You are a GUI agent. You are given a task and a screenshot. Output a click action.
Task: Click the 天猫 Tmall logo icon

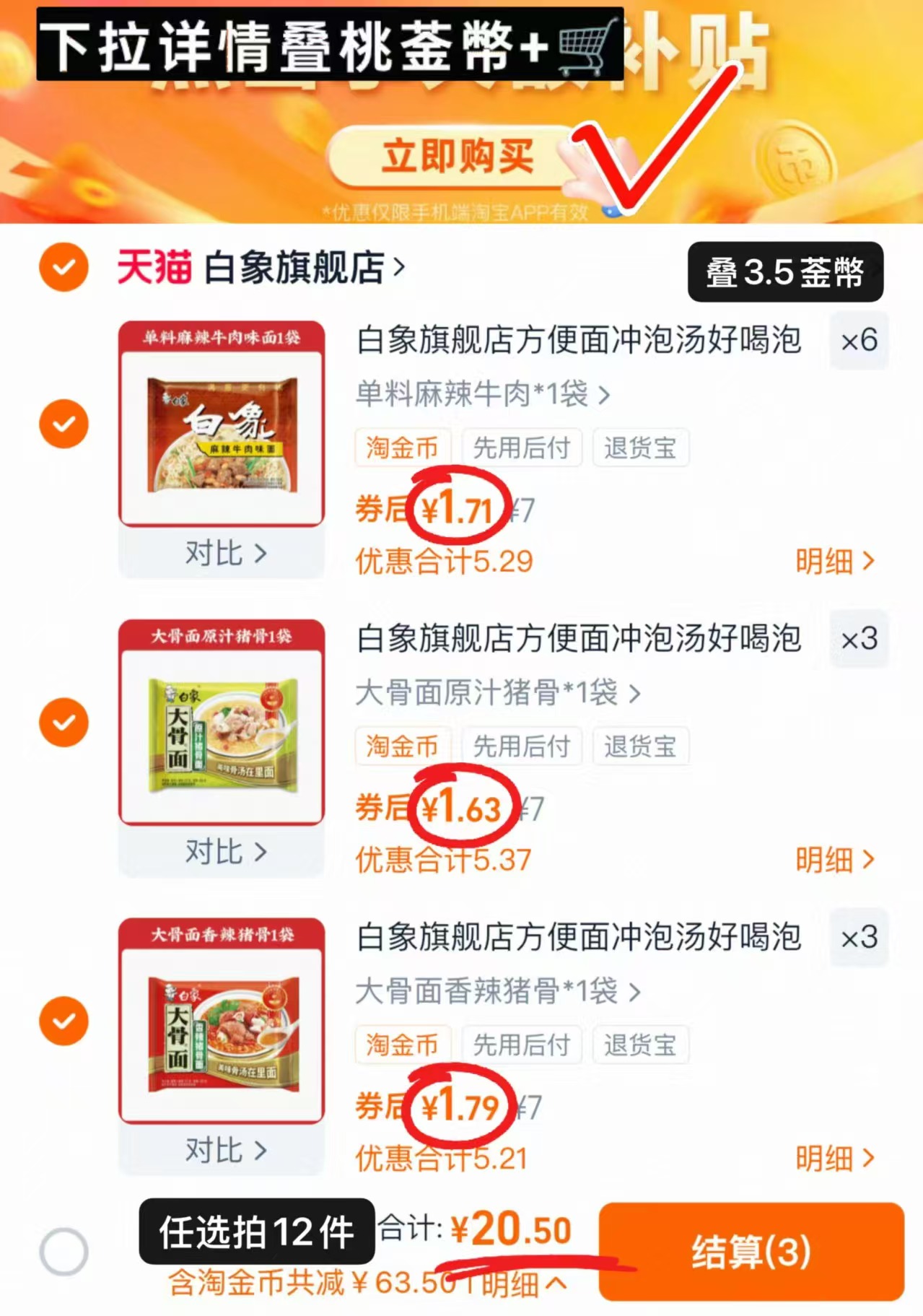click(155, 266)
